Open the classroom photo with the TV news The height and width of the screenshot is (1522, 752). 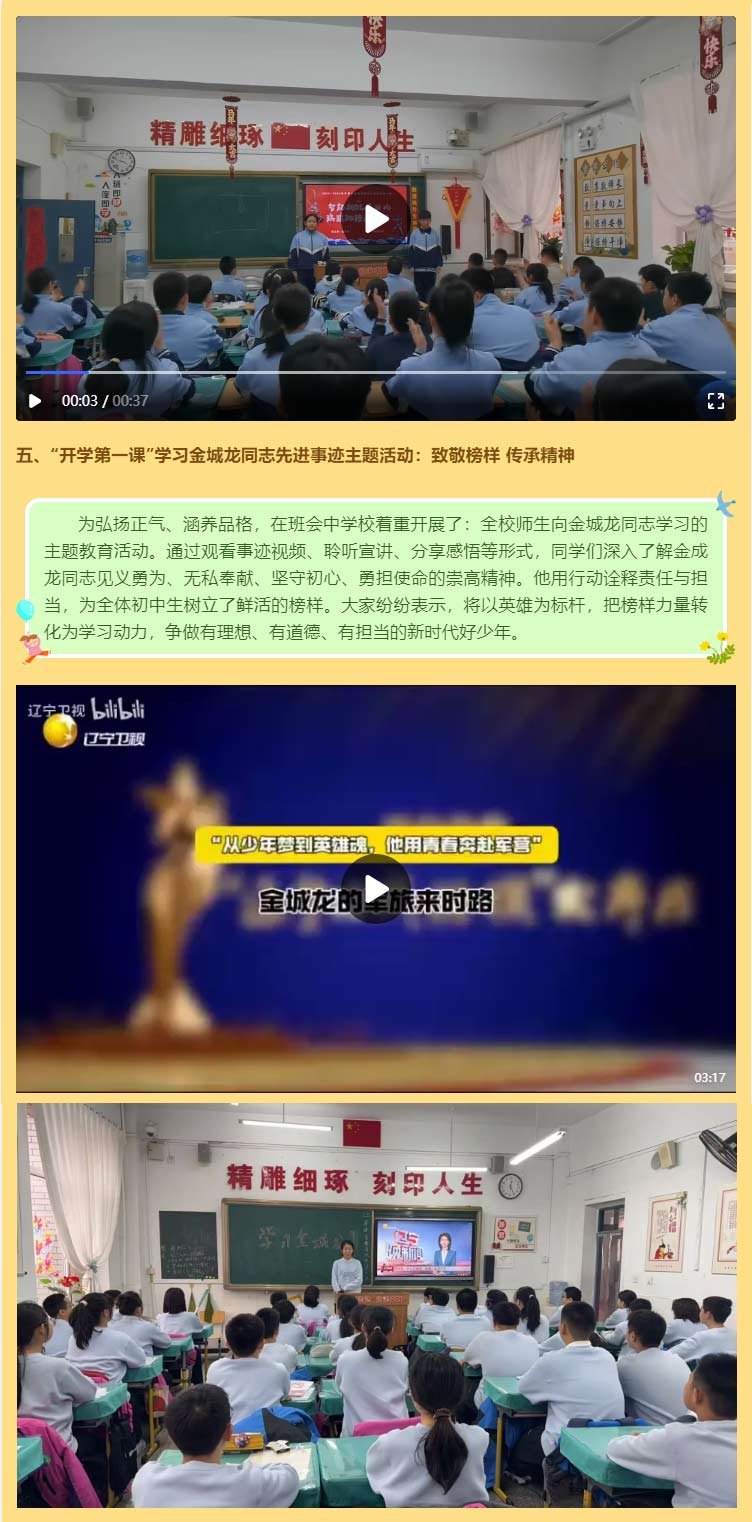[x=376, y=1305]
